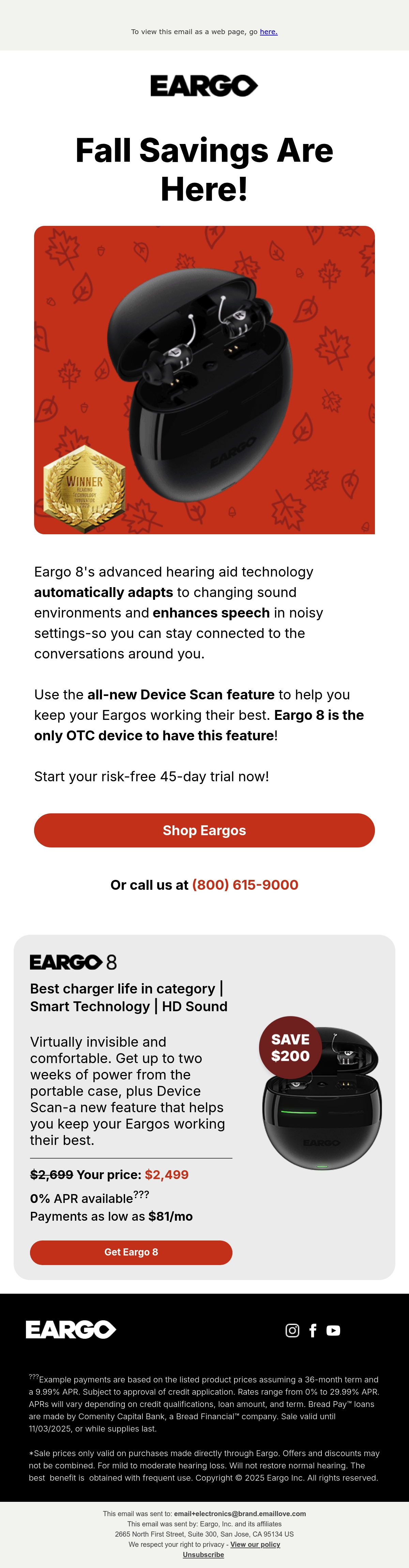409x1568 pixels.
Task: Call the (800) 615-9000 phone number link
Action: (x=245, y=885)
